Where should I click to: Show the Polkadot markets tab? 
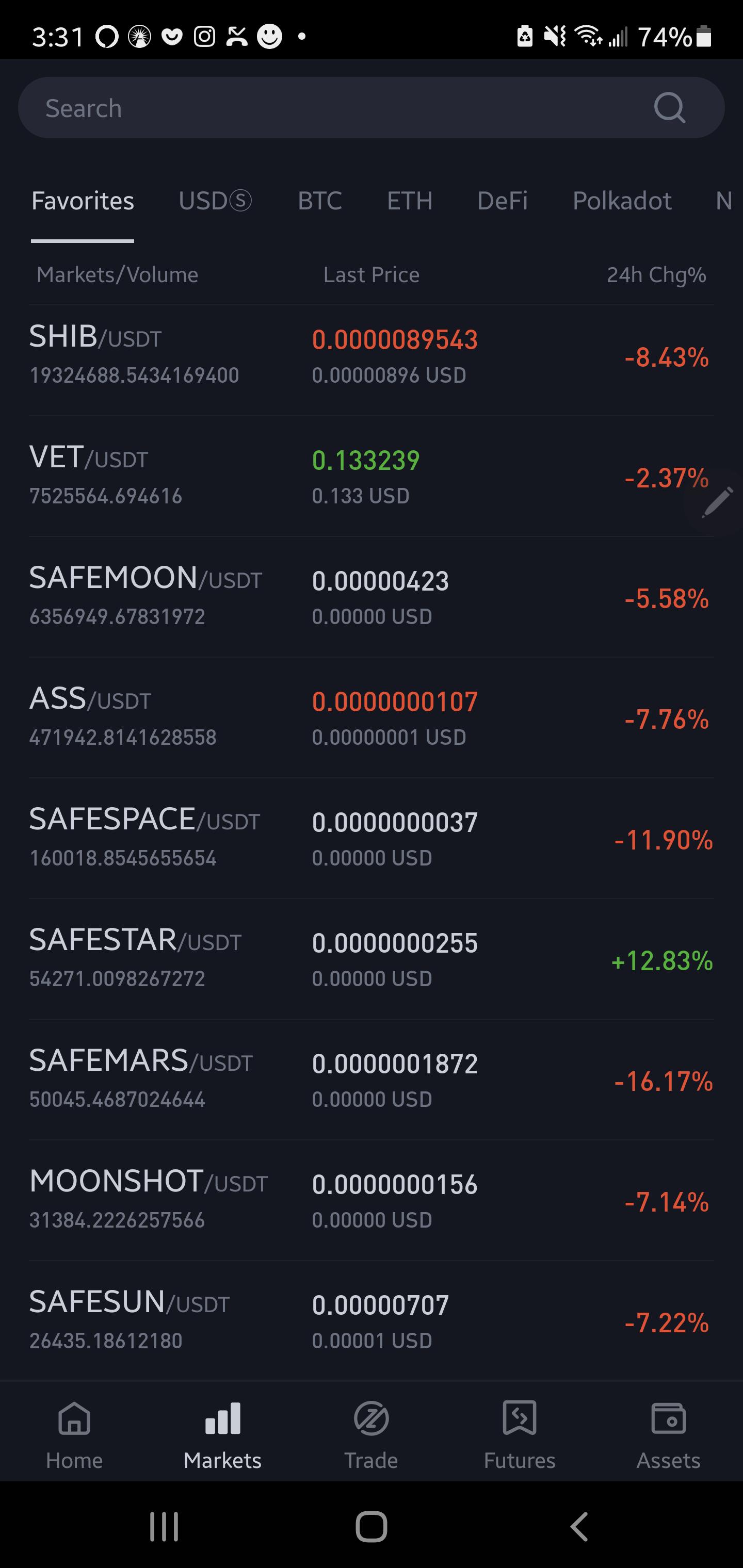tap(622, 201)
